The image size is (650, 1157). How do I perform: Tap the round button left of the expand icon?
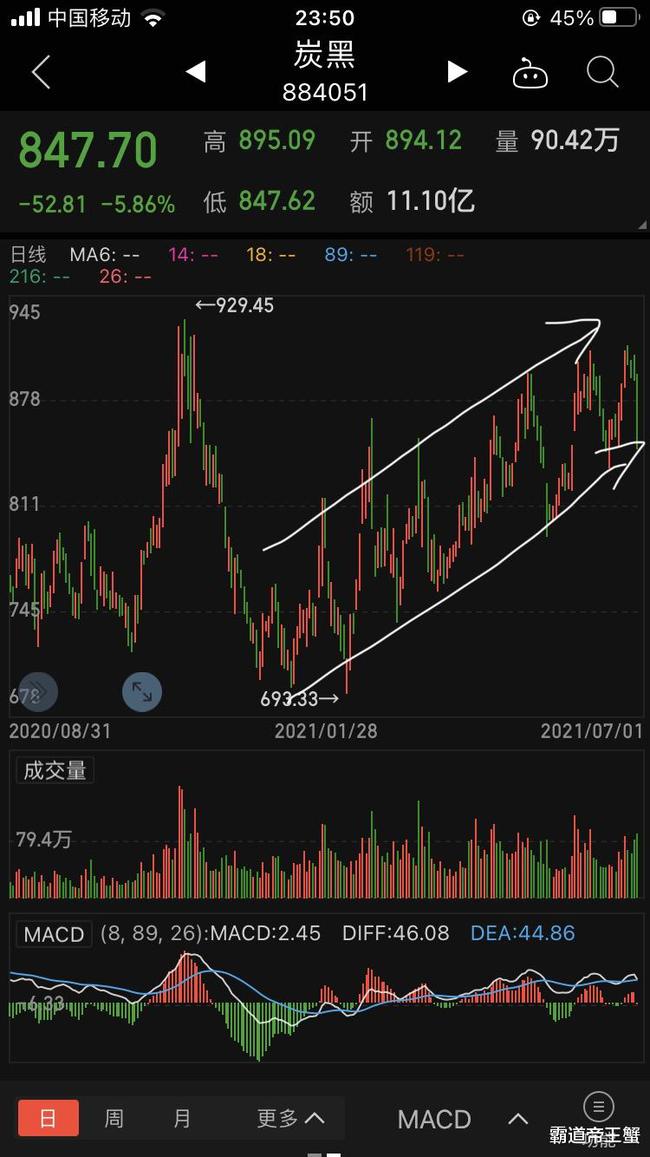38,691
